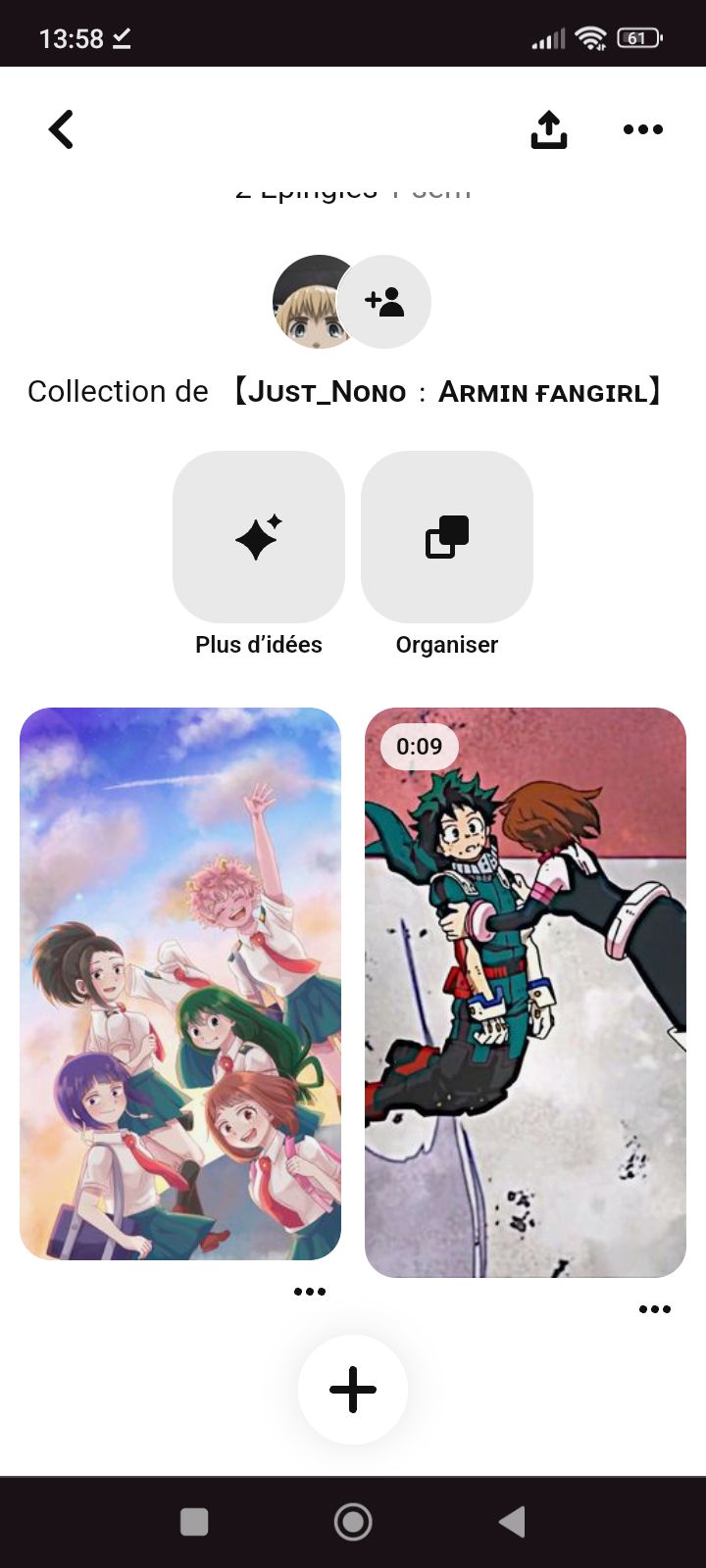
Task: Open options under the 0:09 video pin
Action: pyautogui.click(x=654, y=1309)
